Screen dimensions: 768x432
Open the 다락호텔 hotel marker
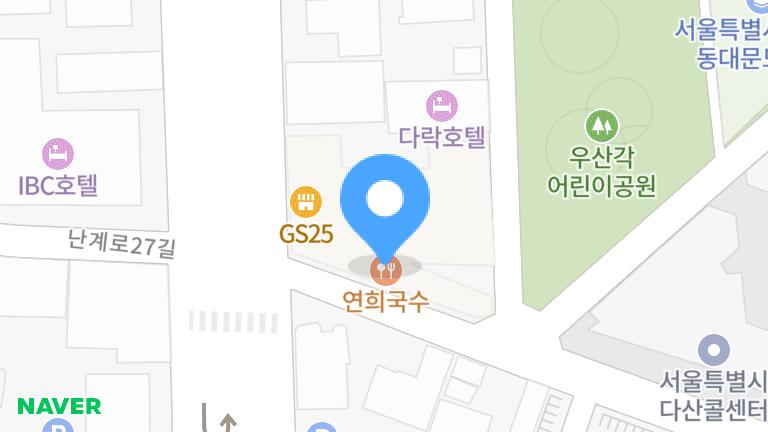[x=441, y=104]
